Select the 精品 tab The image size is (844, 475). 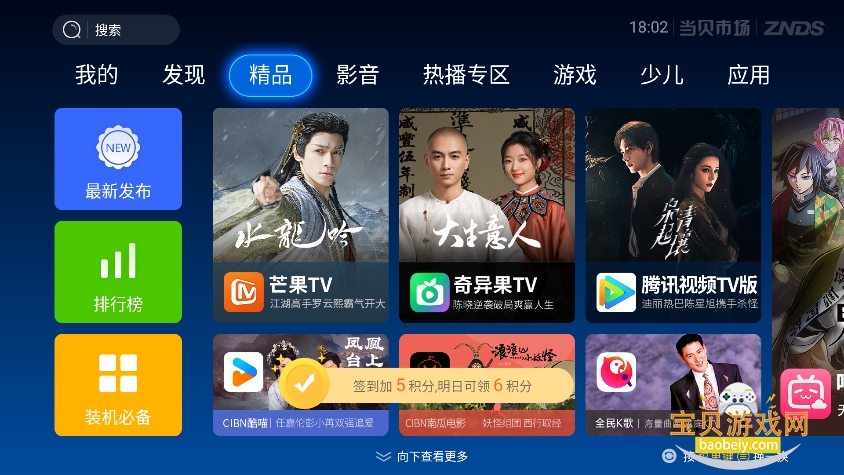tap(270, 75)
